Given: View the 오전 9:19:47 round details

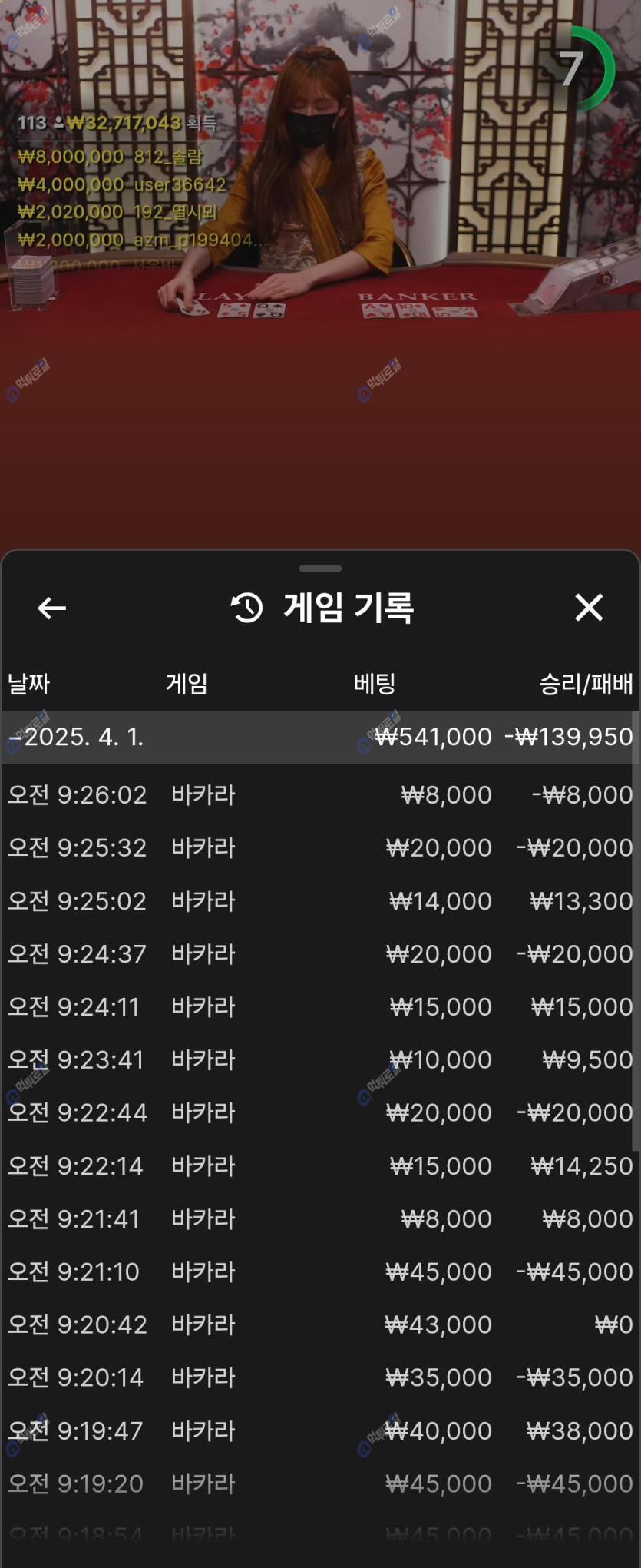Looking at the screenshot, I should pos(319,1430).
